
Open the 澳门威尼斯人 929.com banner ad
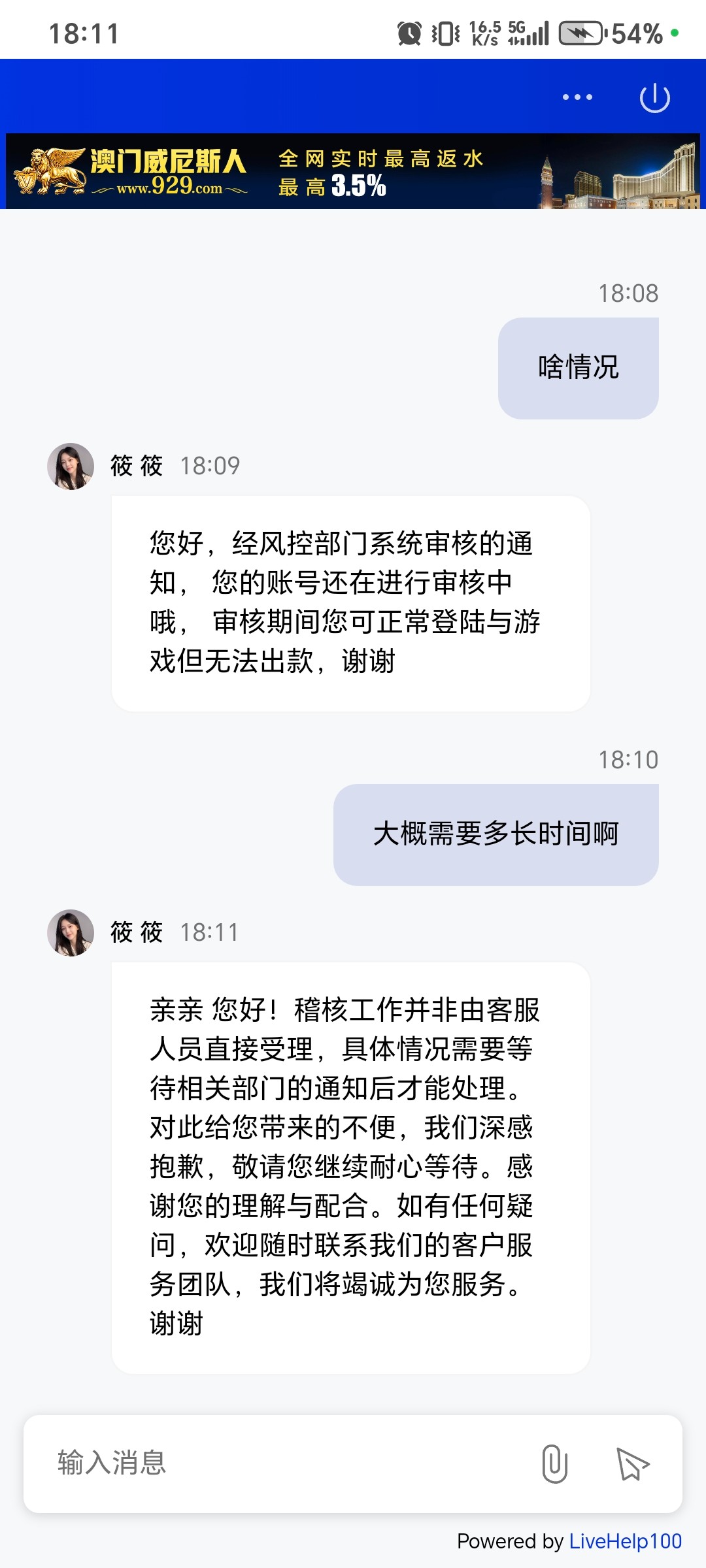(353, 172)
